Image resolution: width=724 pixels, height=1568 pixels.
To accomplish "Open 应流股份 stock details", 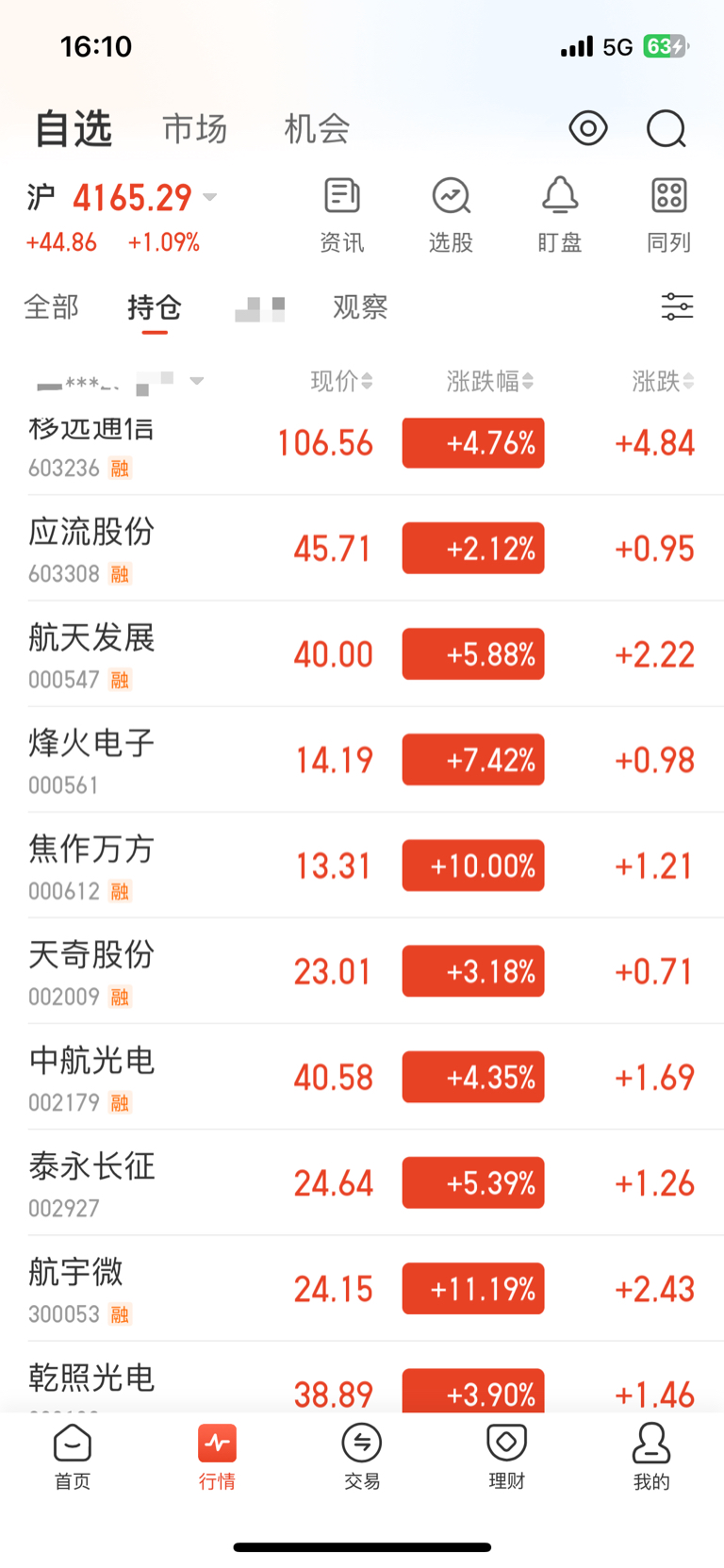I will [x=91, y=548].
